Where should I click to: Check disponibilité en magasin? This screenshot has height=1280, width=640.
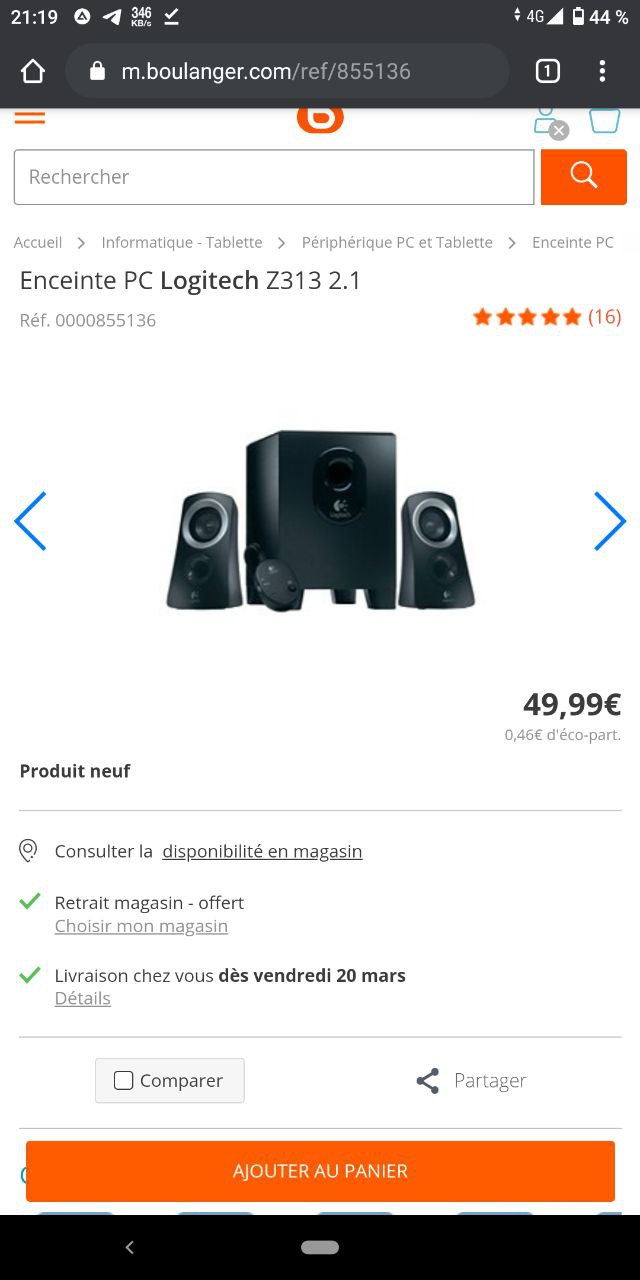pos(262,851)
